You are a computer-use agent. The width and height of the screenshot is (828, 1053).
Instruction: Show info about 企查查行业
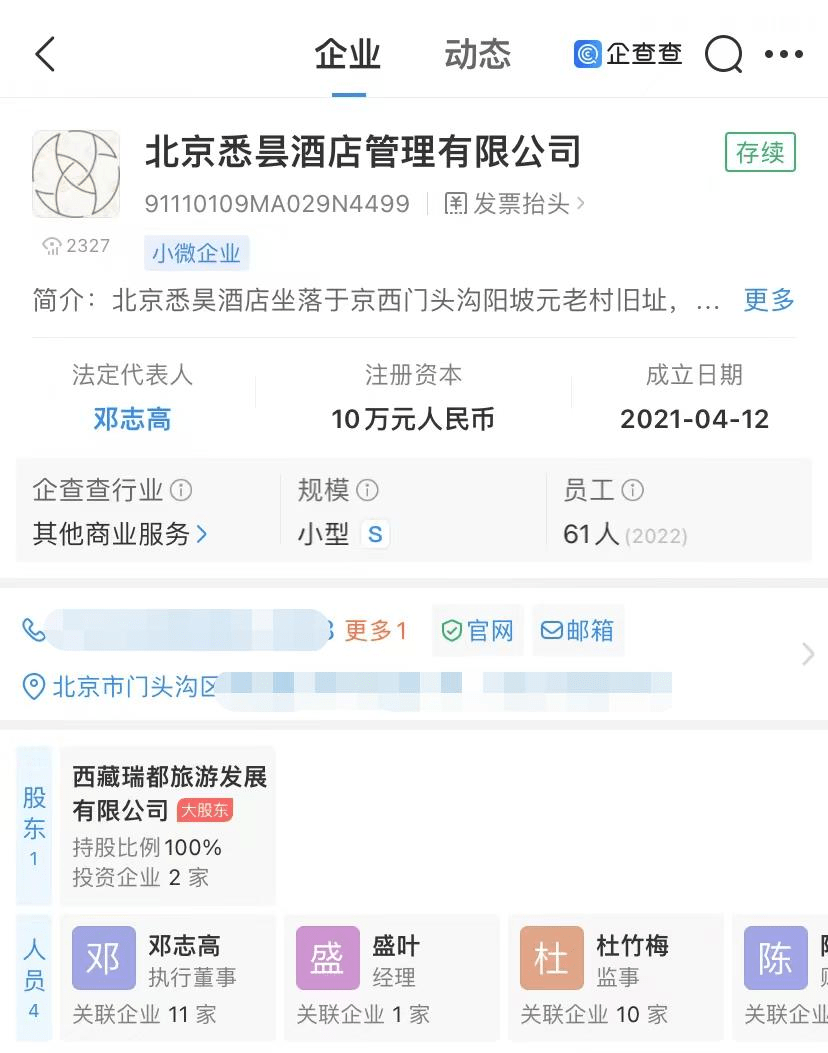click(x=181, y=490)
